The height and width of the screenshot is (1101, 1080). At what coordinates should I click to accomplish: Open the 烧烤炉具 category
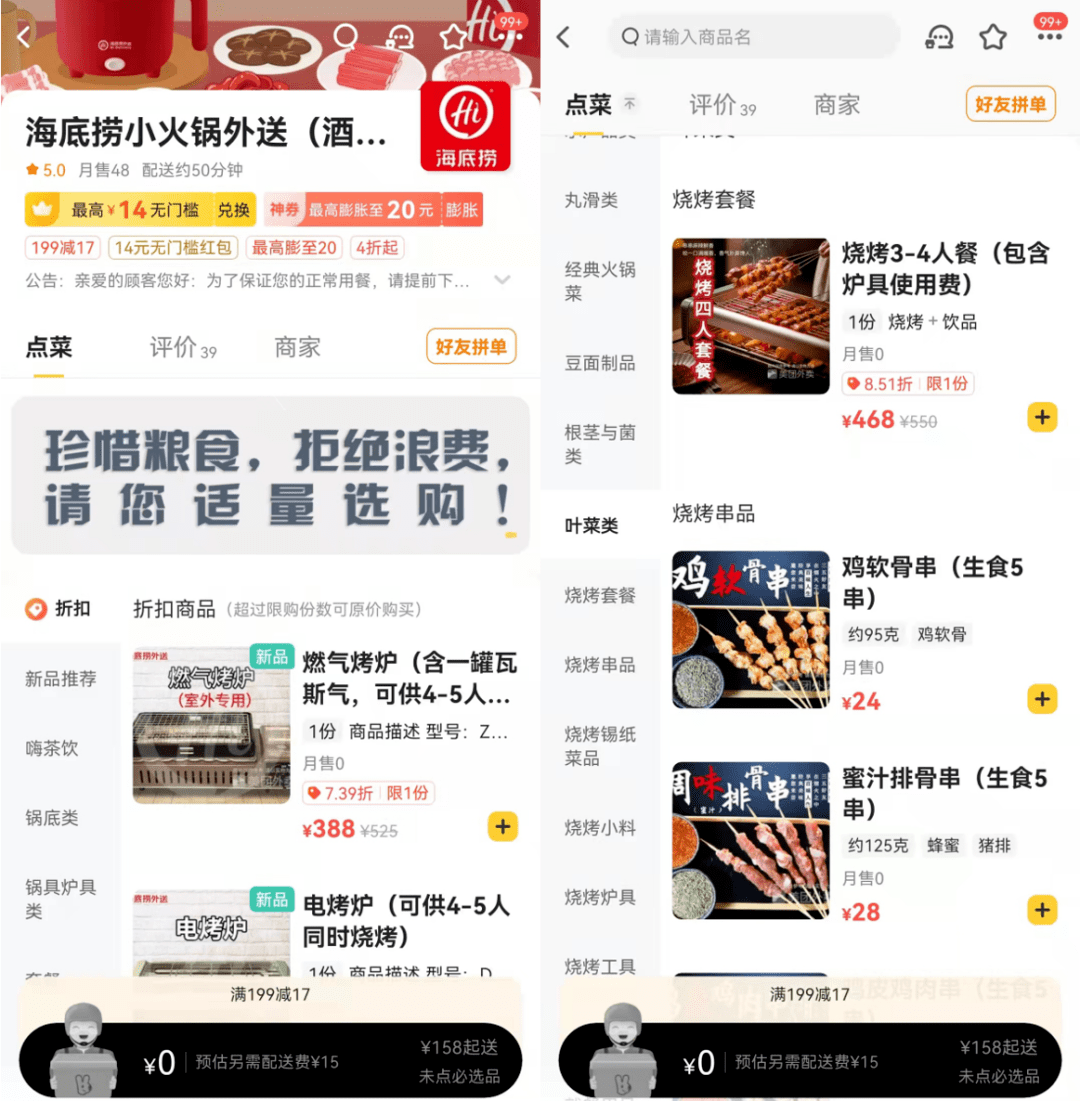tap(600, 897)
